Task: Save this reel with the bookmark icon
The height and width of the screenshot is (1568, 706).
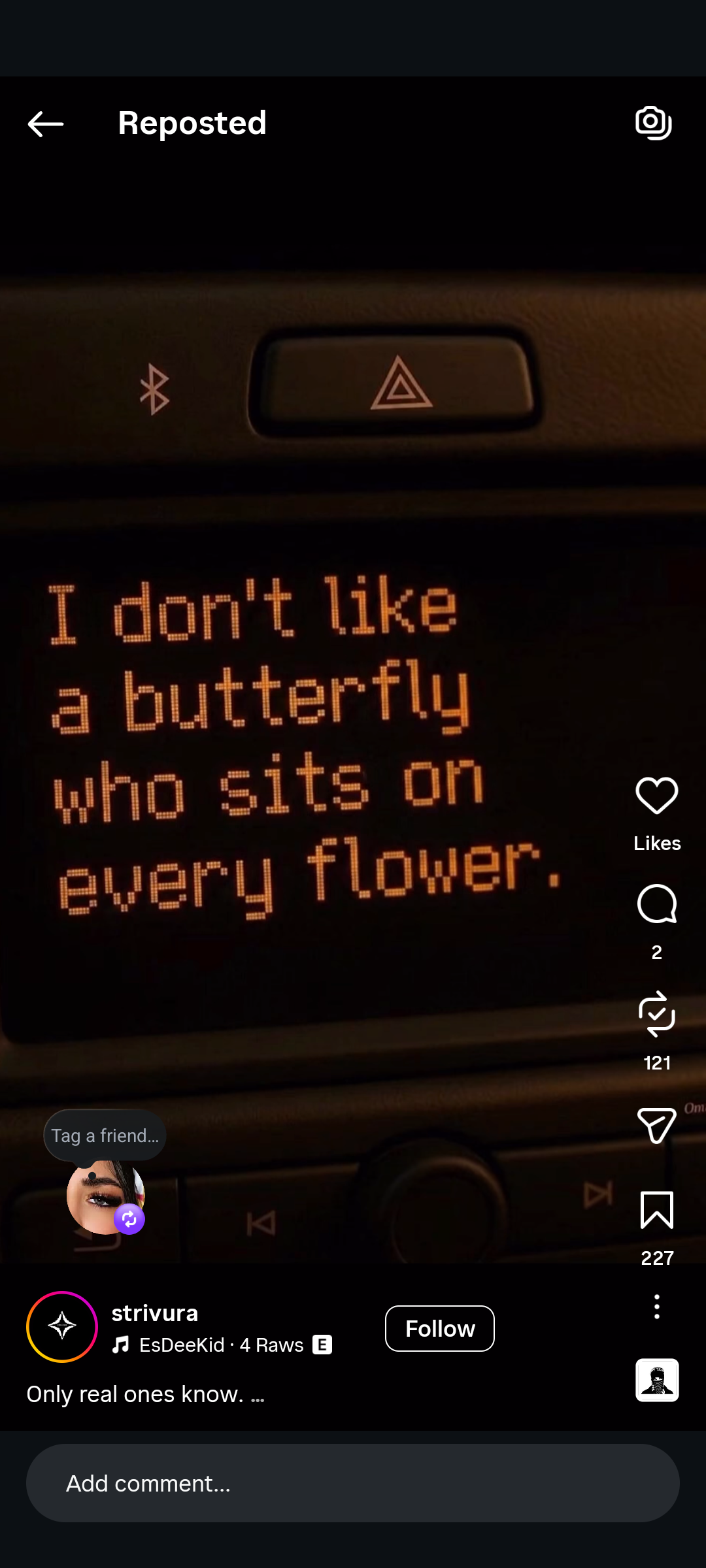Action: pyautogui.click(x=656, y=1210)
